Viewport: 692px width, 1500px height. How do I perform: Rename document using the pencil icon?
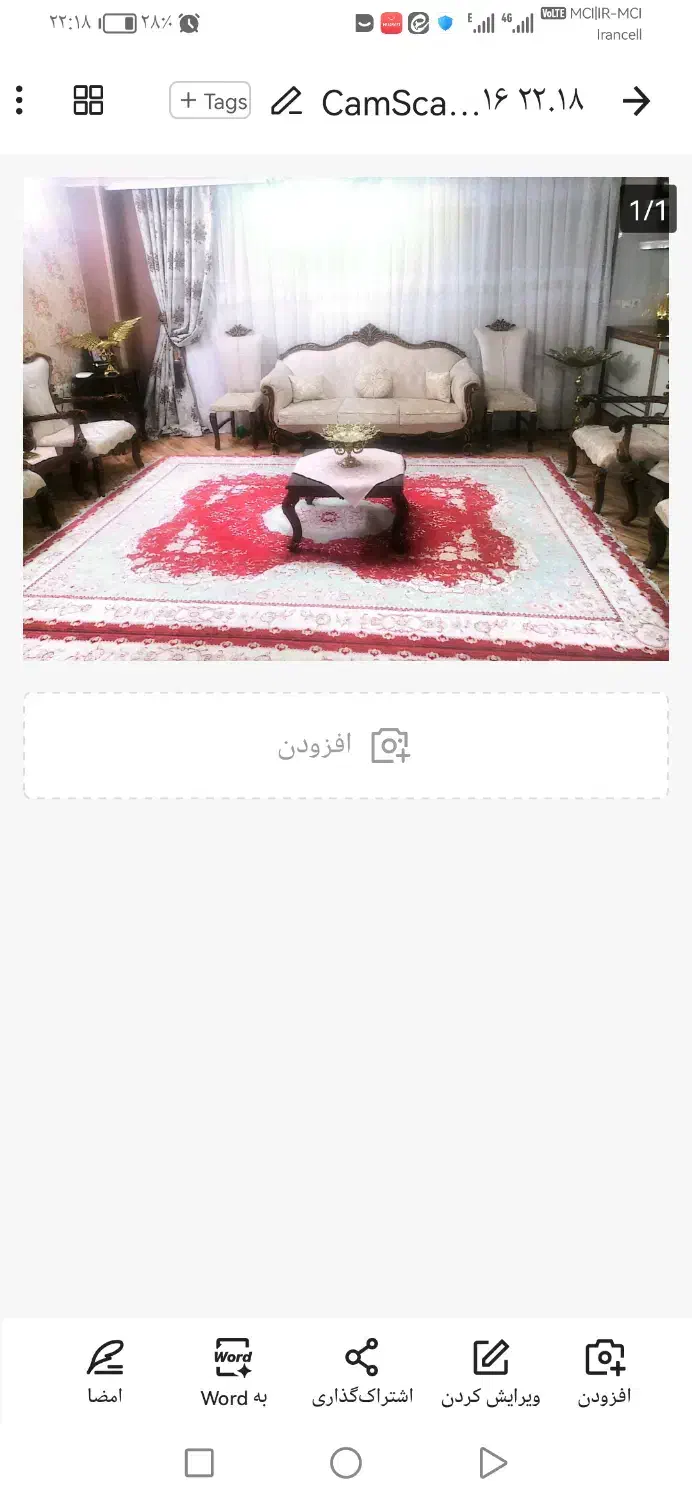pos(286,101)
